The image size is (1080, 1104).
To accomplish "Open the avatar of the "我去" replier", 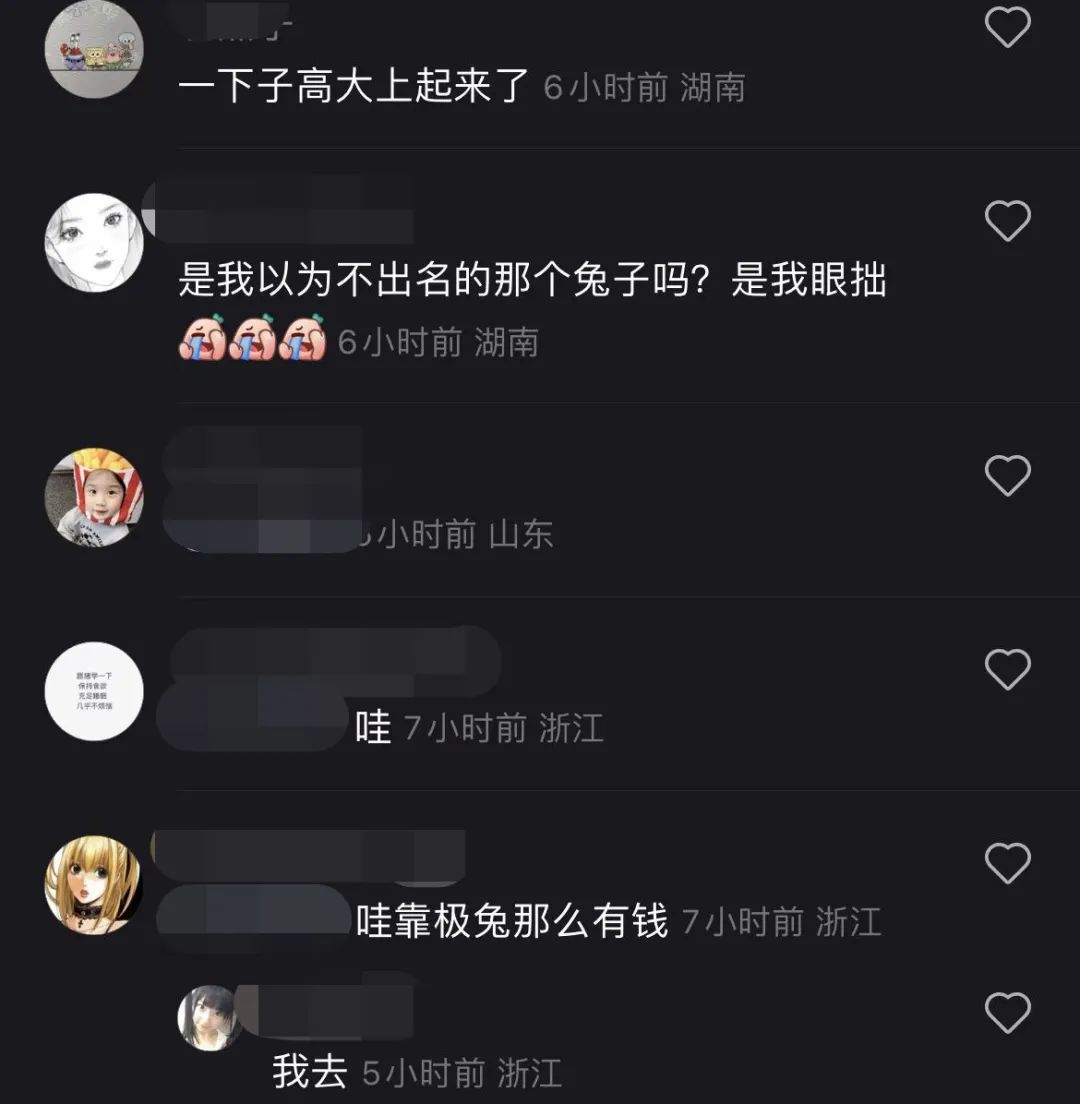I will [208, 1018].
